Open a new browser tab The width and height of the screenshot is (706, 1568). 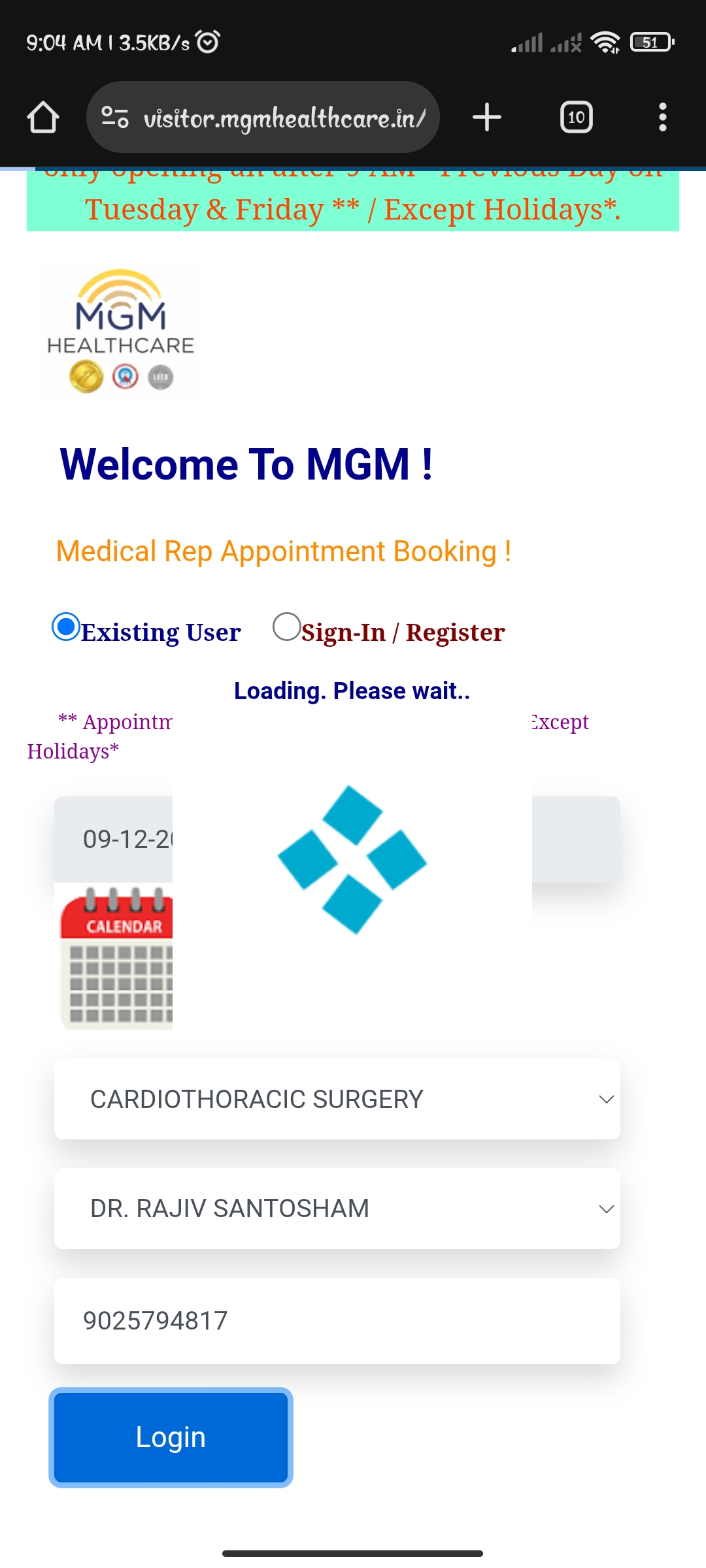click(486, 118)
